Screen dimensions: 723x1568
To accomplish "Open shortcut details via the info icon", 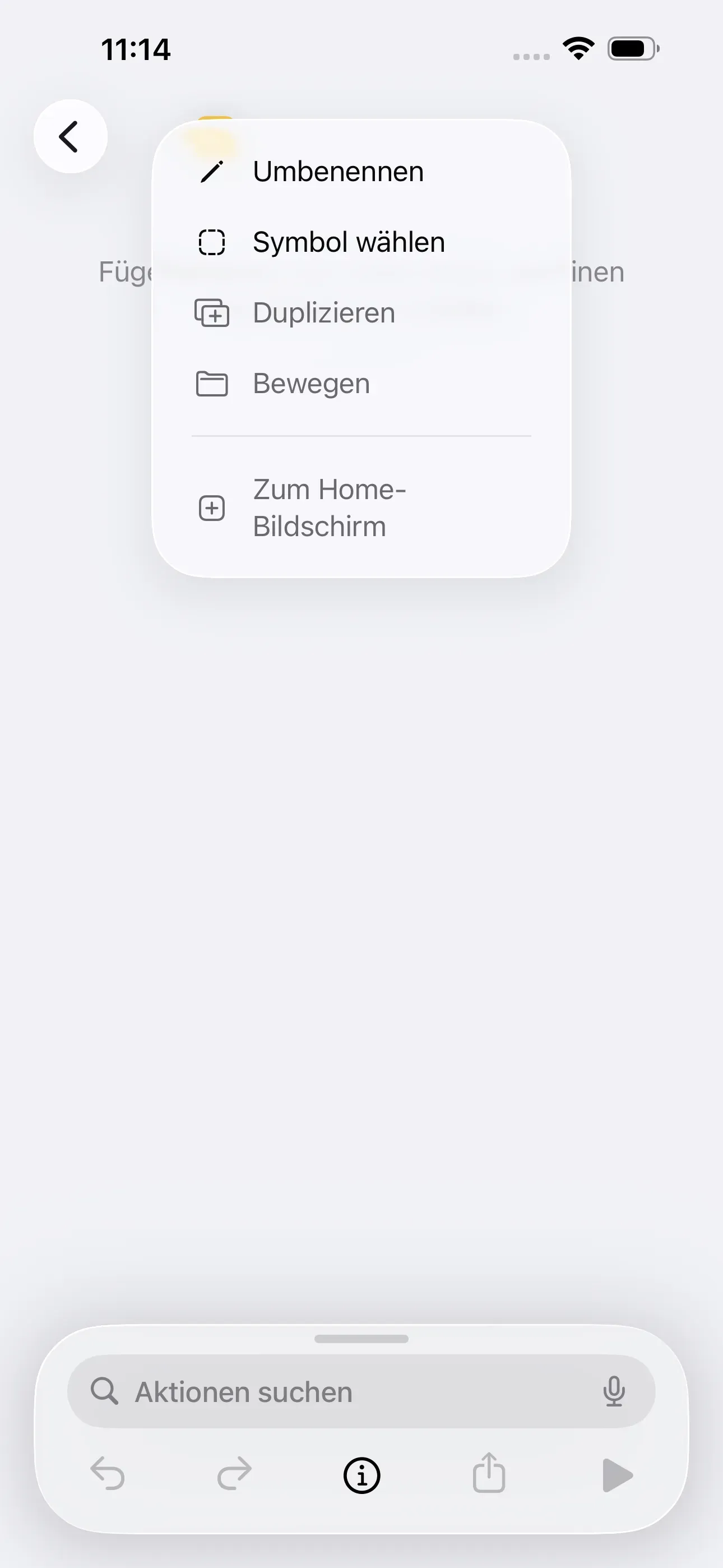I will [361, 1474].
